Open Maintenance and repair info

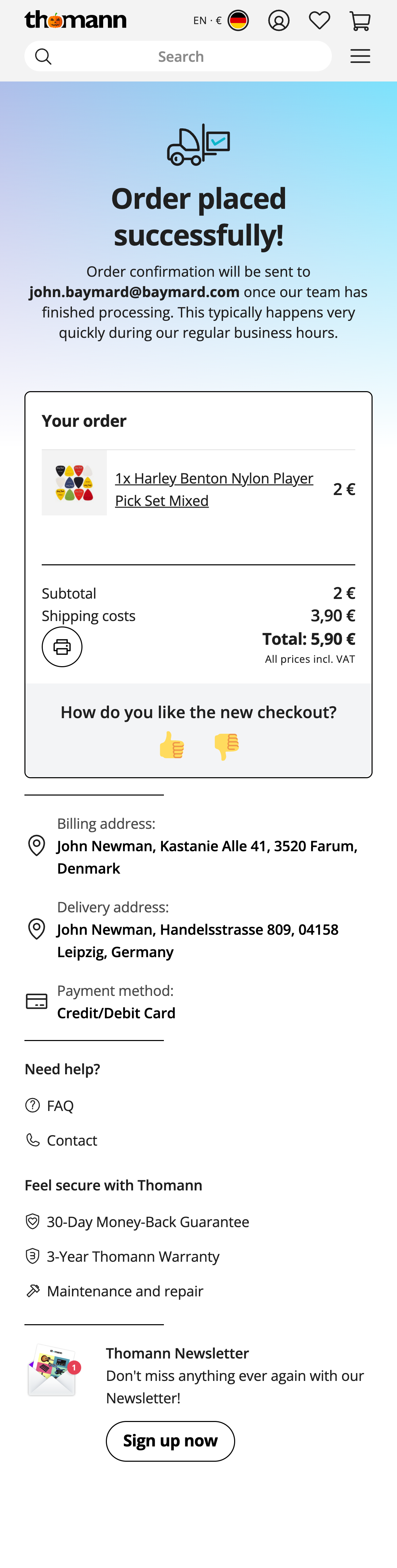(125, 1291)
